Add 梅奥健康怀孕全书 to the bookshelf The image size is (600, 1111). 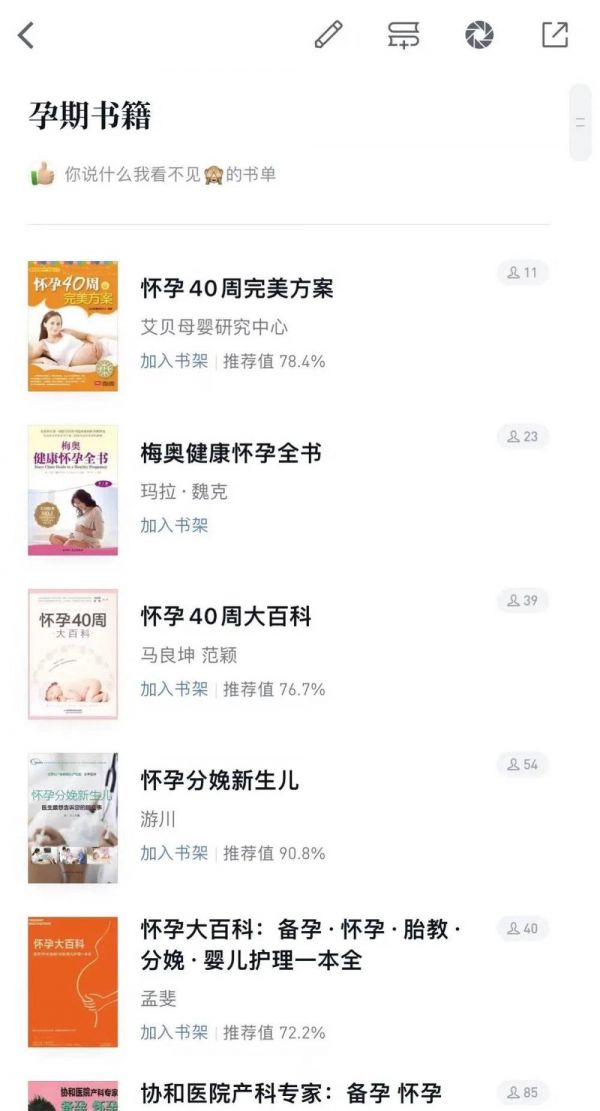coord(174,525)
